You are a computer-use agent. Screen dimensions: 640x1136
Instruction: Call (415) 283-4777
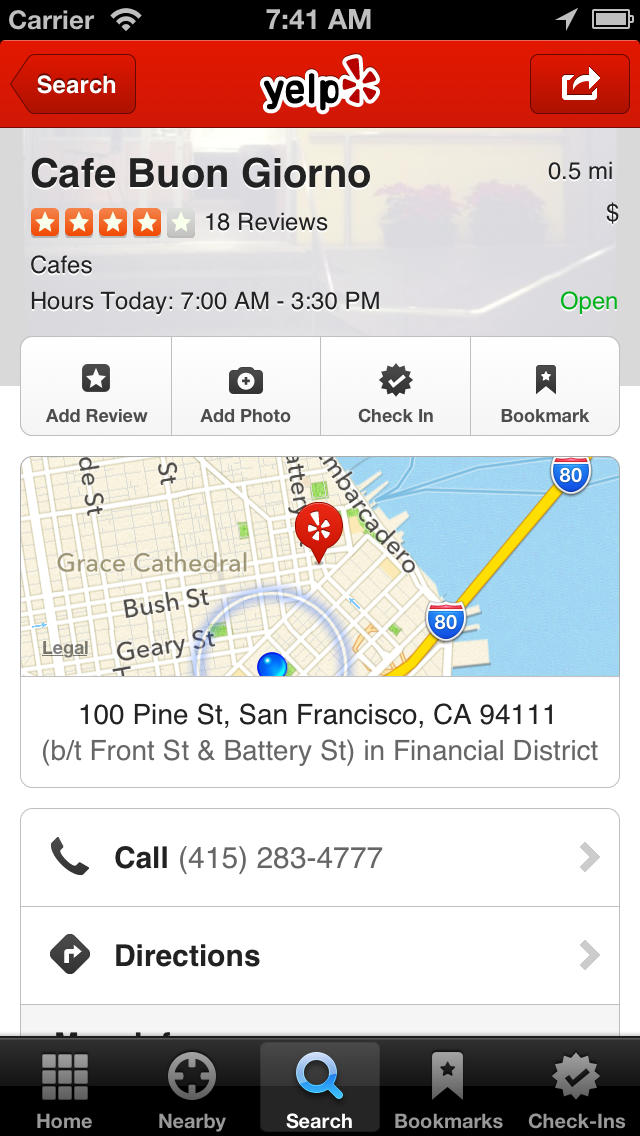click(x=320, y=858)
